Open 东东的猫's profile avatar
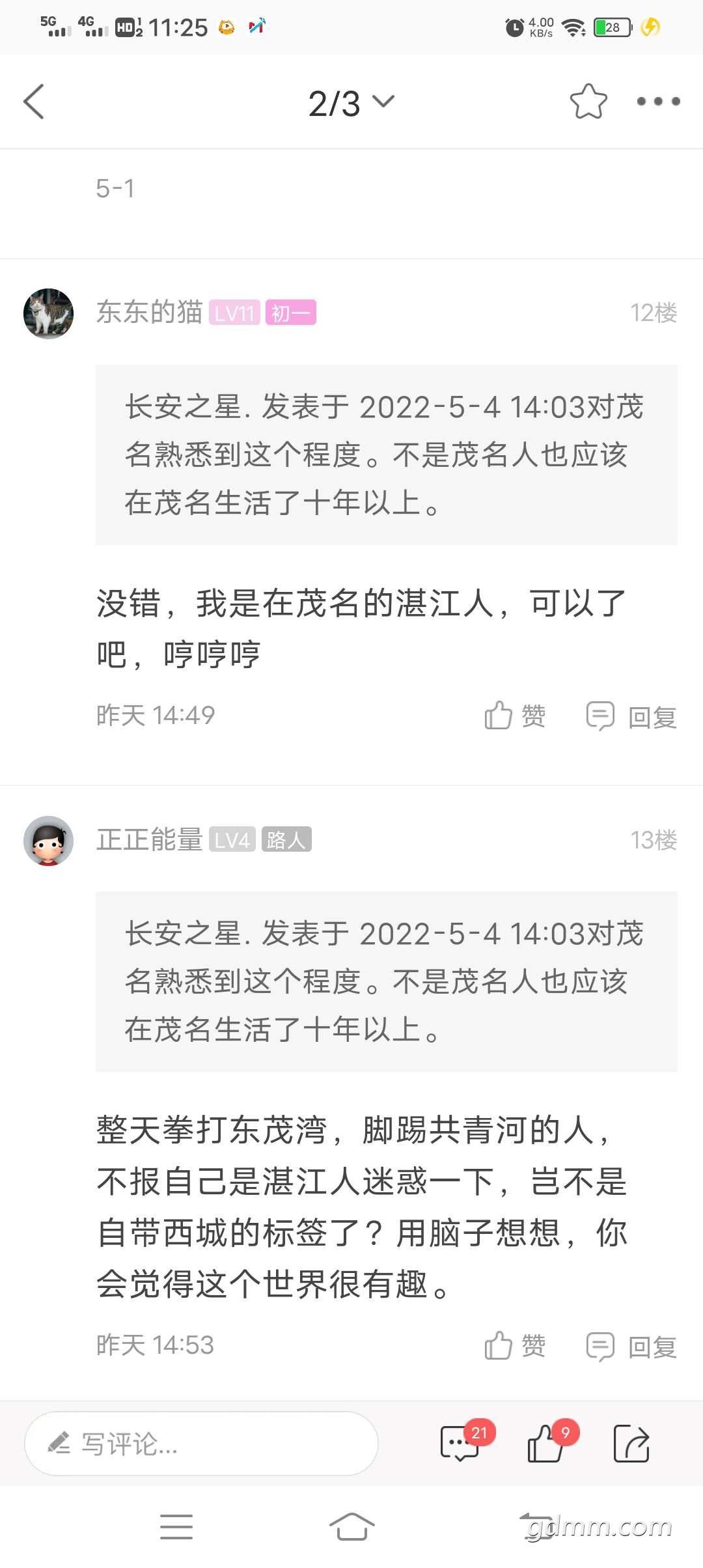 (48, 313)
